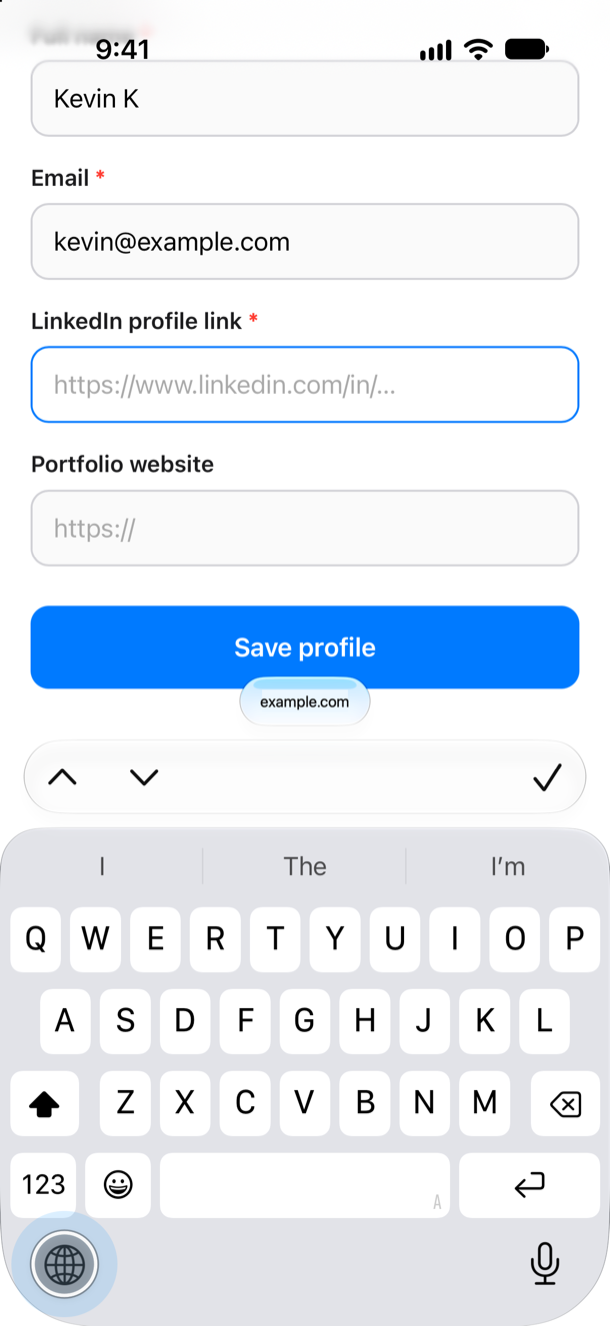Insert the suggestion "The"
This screenshot has height=1326, width=610.
(305, 866)
